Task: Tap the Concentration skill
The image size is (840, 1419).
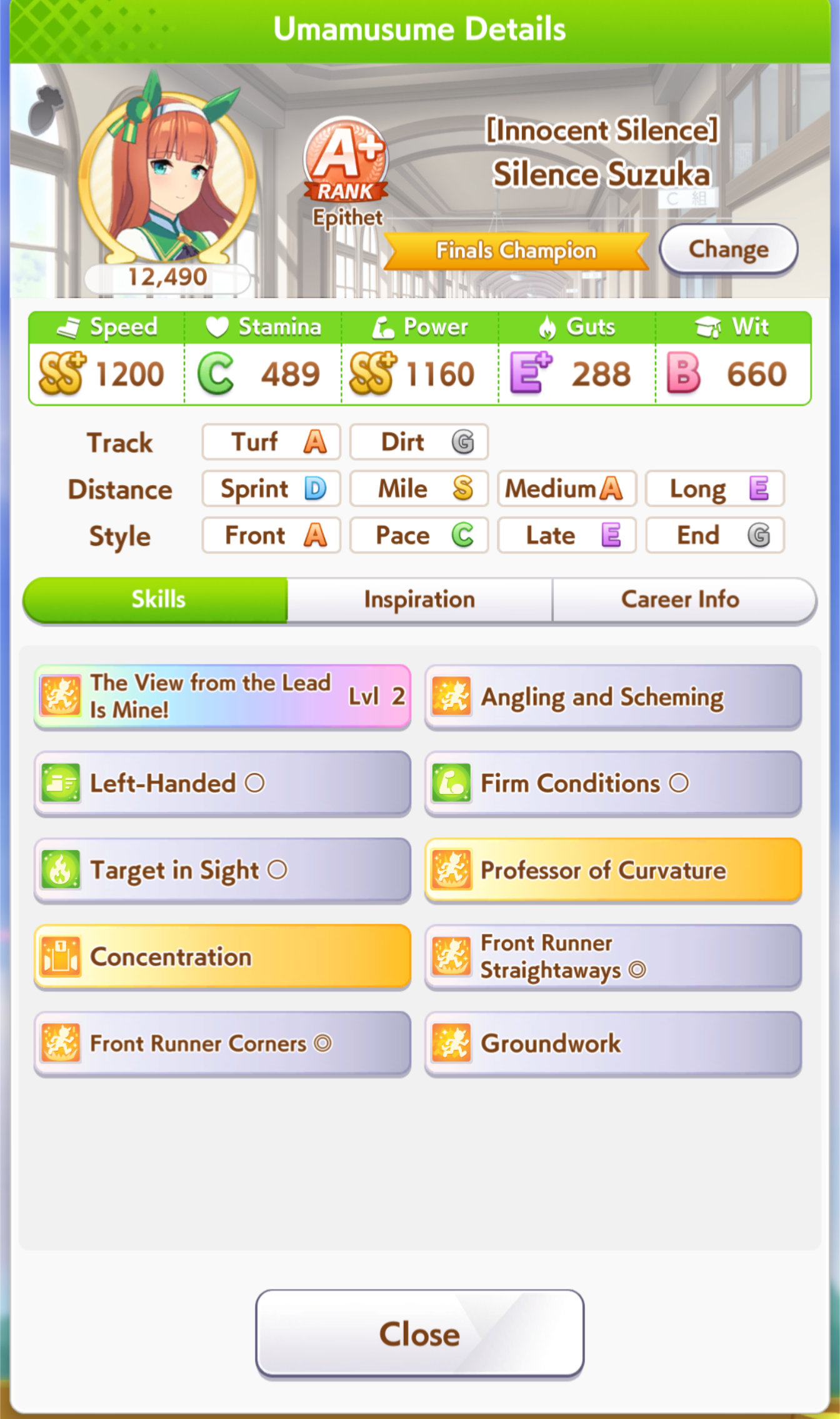Action: (222, 957)
